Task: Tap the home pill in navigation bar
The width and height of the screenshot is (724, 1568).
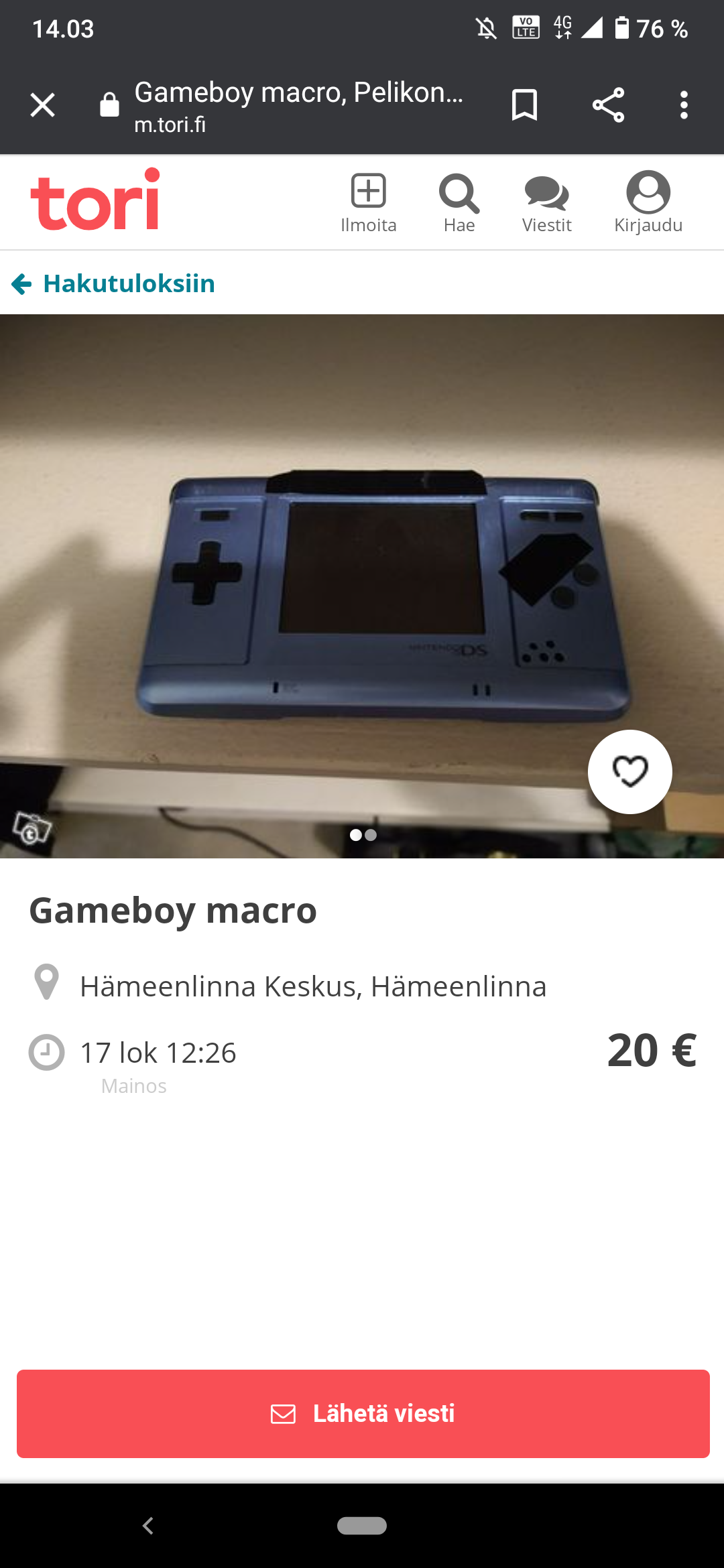Action: pyautogui.click(x=362, y=1526)
